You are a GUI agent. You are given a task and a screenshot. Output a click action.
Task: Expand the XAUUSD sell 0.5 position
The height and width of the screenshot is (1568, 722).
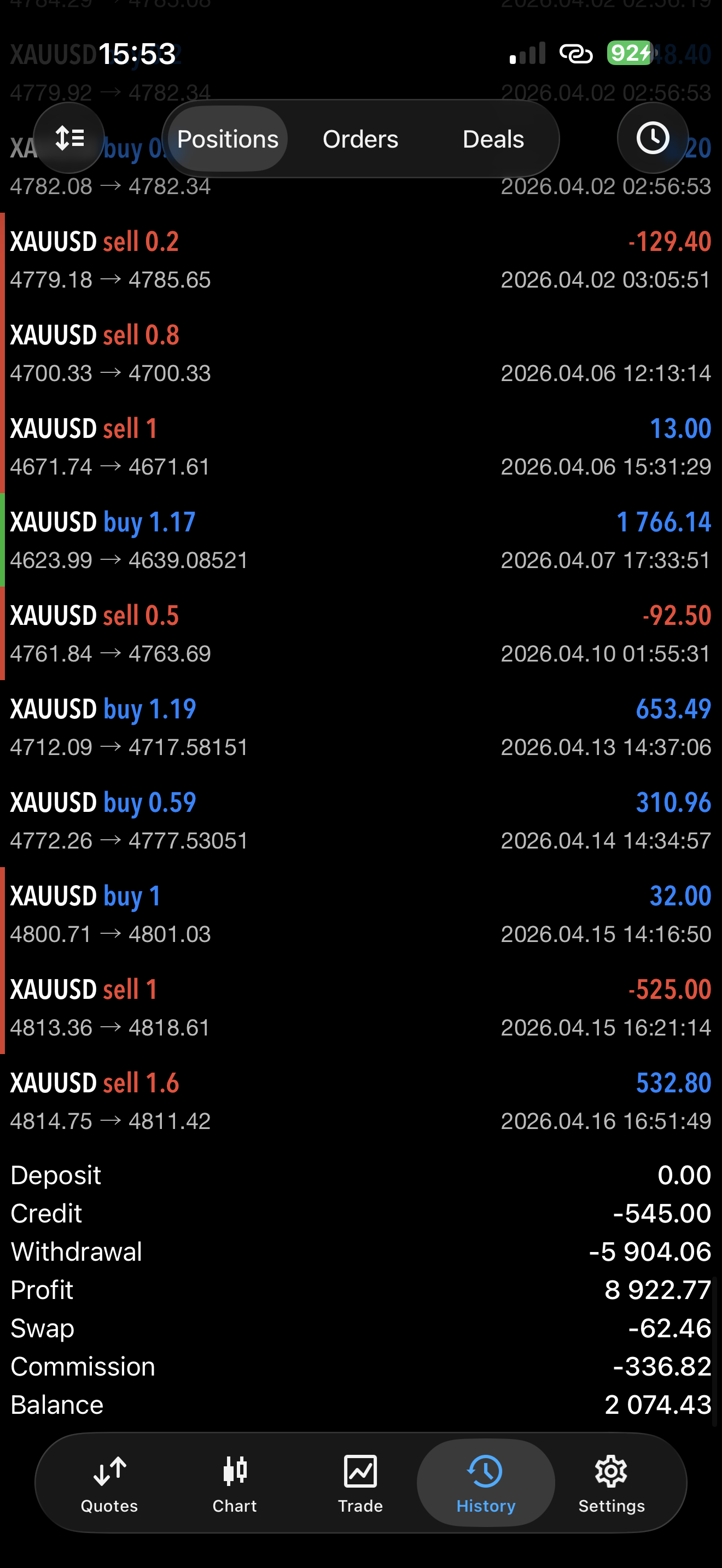[x=361, y=634]
